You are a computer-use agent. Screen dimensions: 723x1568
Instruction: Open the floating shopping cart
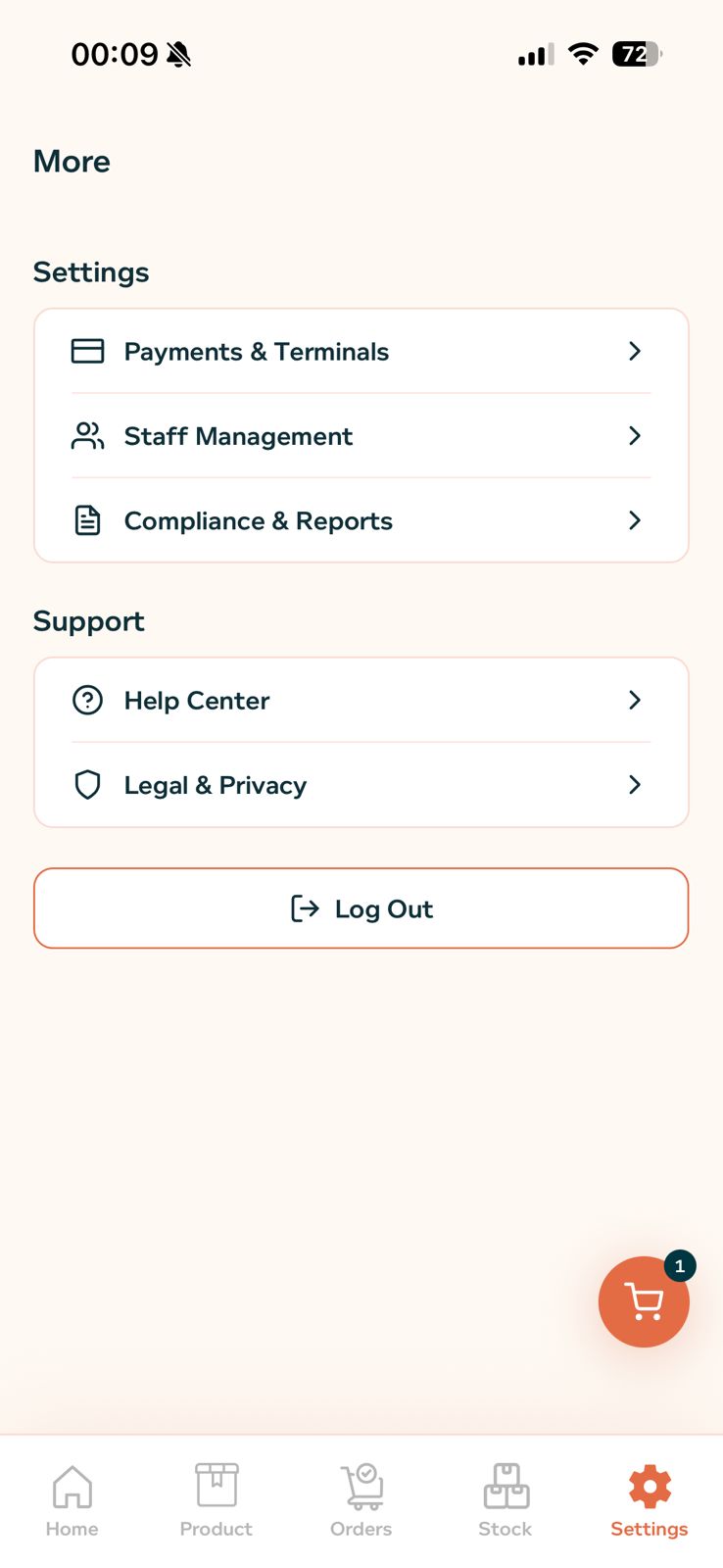(644, 1302)
